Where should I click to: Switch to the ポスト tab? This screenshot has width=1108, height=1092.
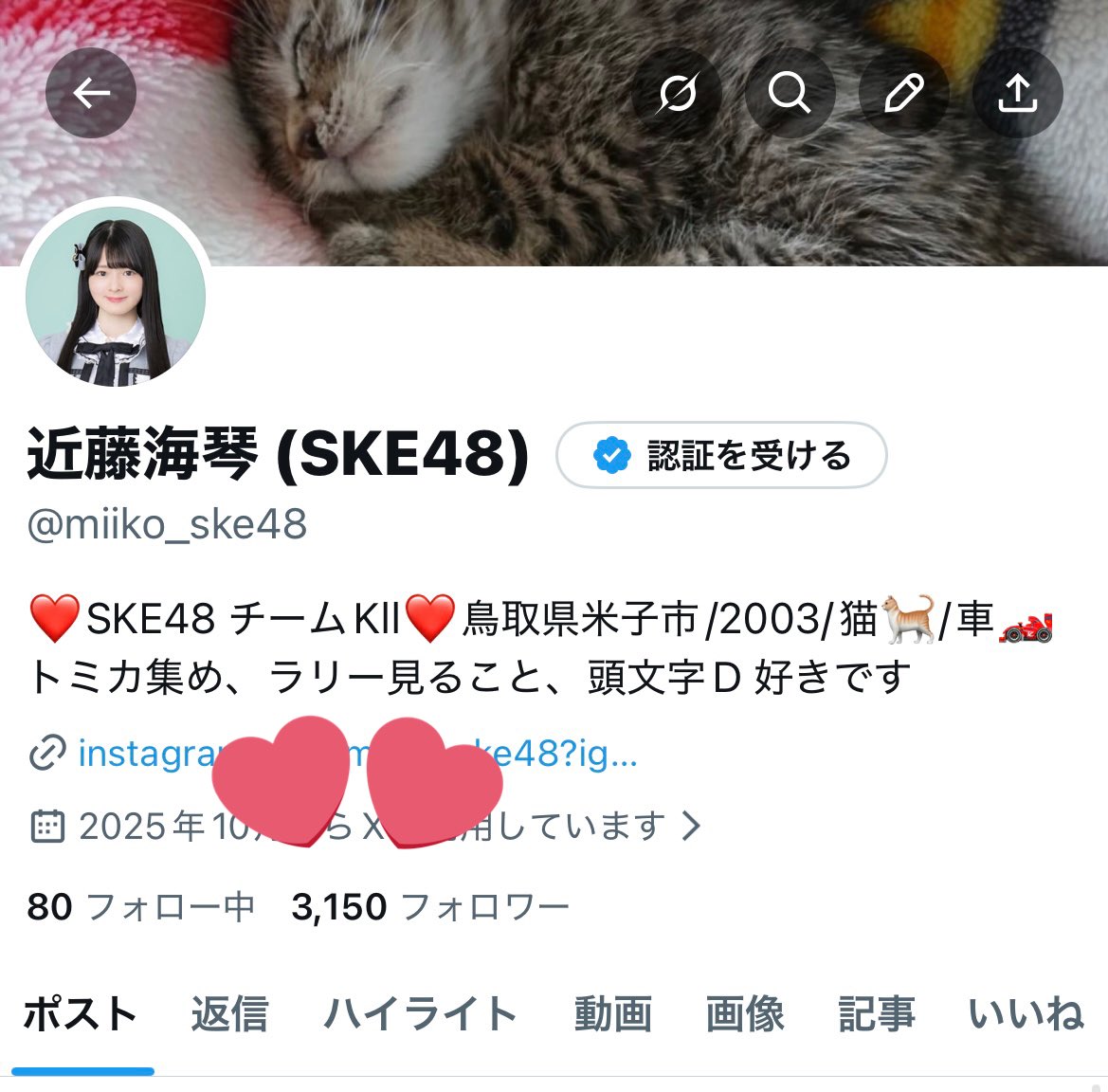pyautogui.click(x=81, y=1014)
